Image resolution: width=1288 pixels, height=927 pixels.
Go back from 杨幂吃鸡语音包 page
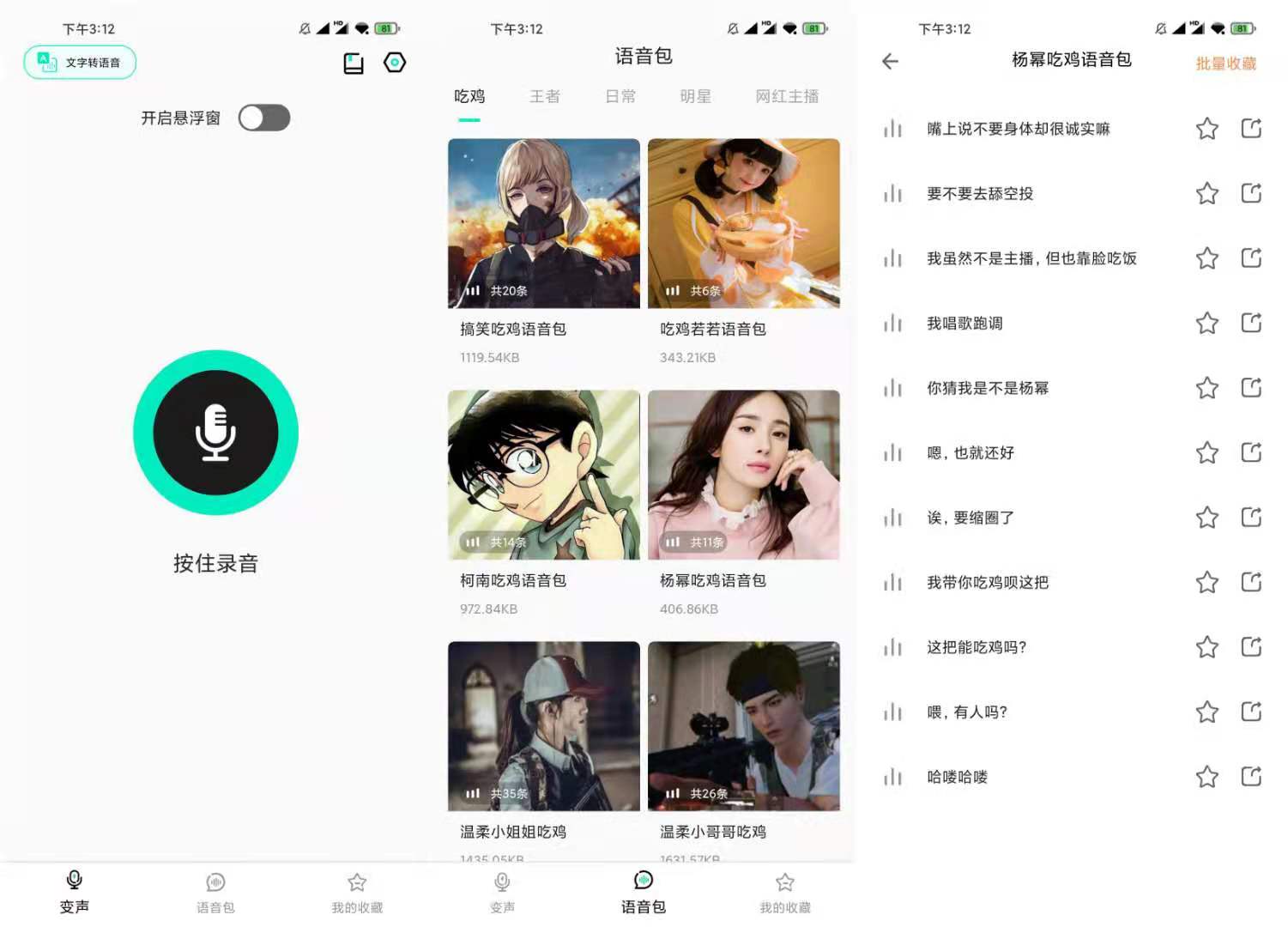coord(890,61)
